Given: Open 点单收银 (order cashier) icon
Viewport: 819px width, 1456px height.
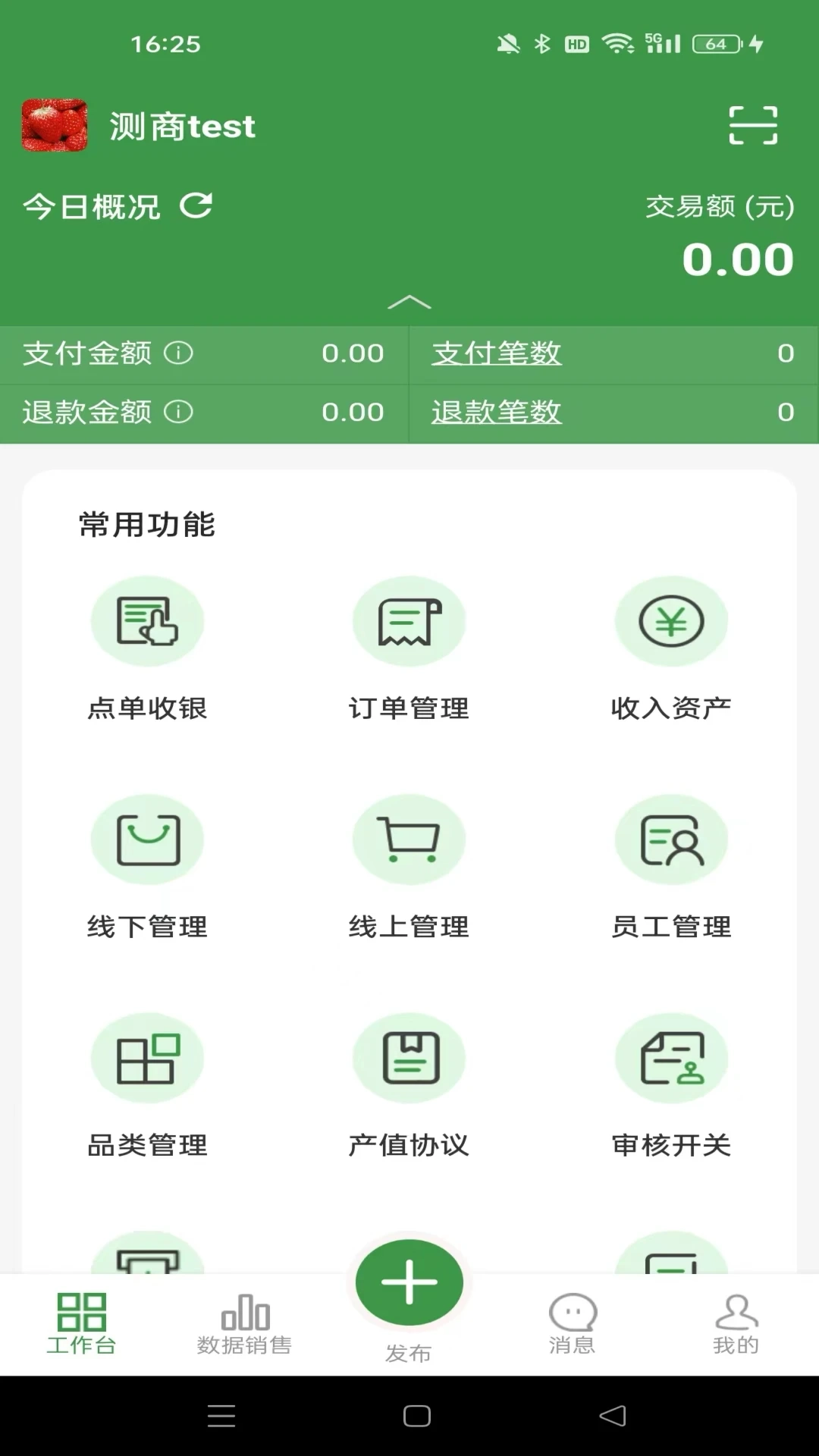Looking at the screenshot, I should tap(148, 620).
